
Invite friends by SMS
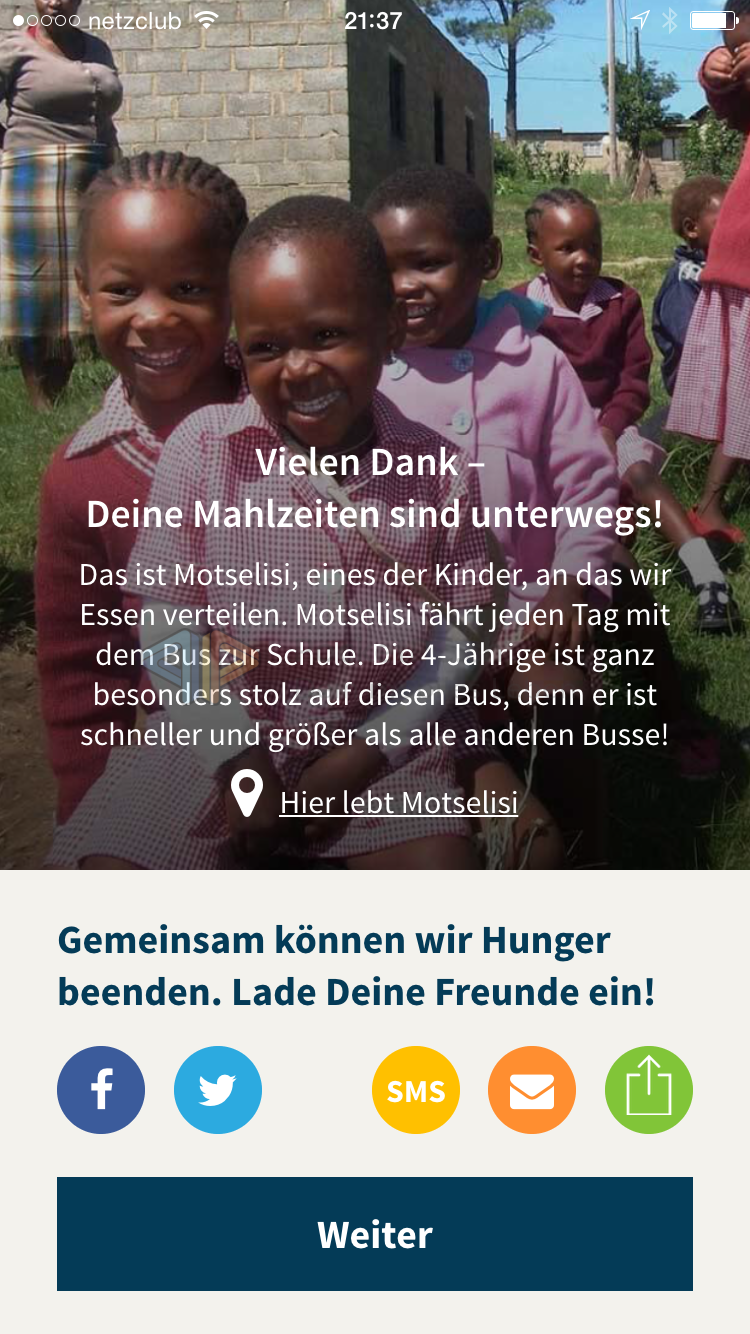[416, 1090]
